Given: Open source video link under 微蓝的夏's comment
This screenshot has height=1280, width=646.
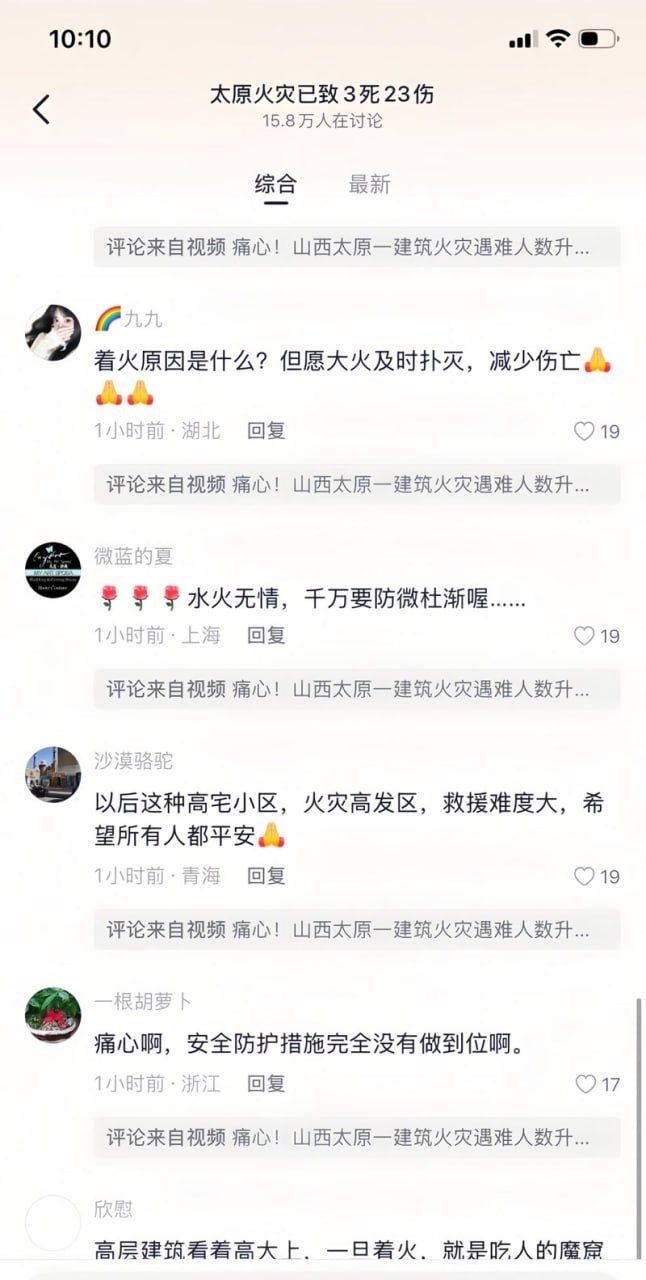Looking at the screenshot, I should tap(357, 689).
